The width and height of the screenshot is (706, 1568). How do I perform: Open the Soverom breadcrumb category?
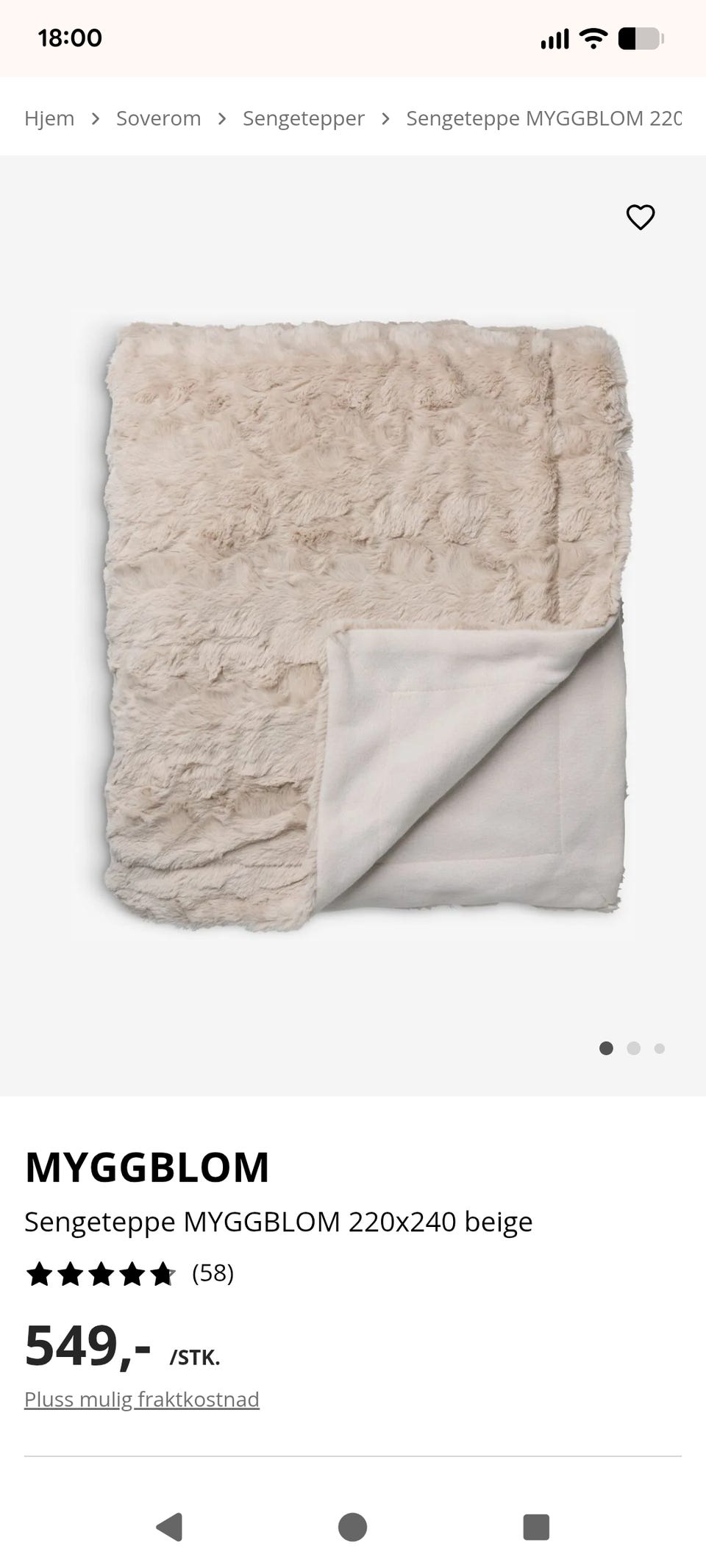pos(159,118)
